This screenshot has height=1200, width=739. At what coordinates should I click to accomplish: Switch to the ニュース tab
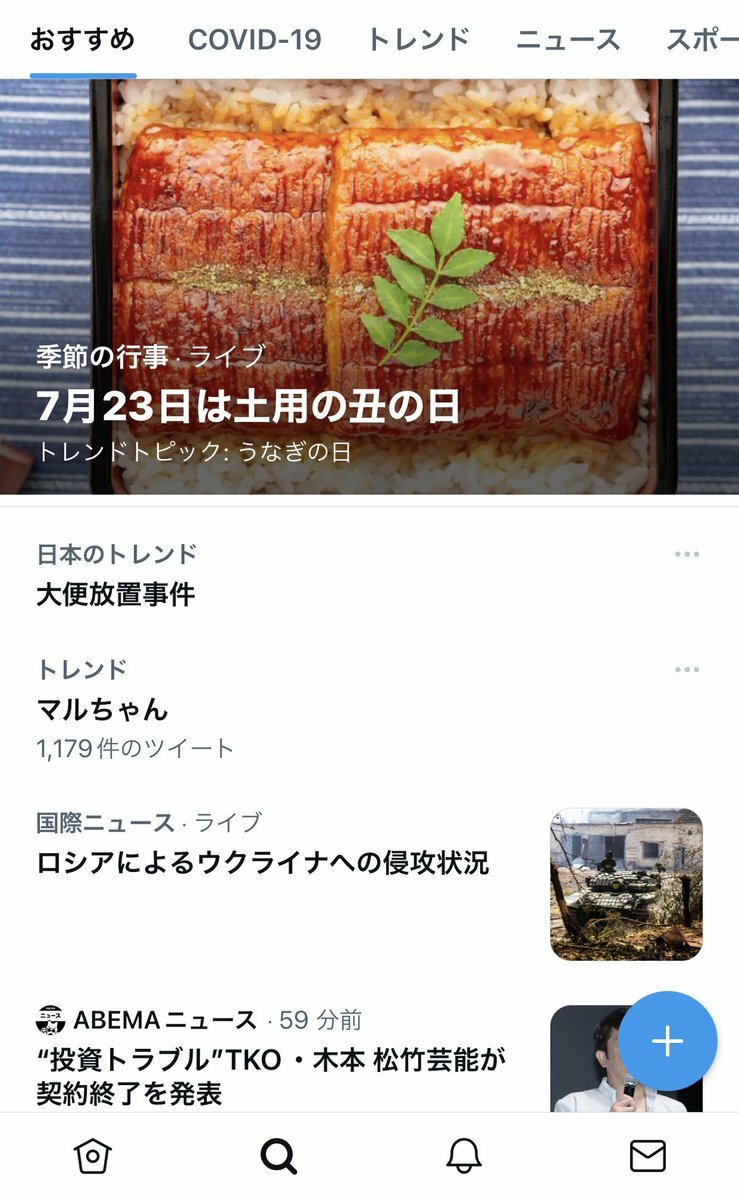click(x=568, y=40)
